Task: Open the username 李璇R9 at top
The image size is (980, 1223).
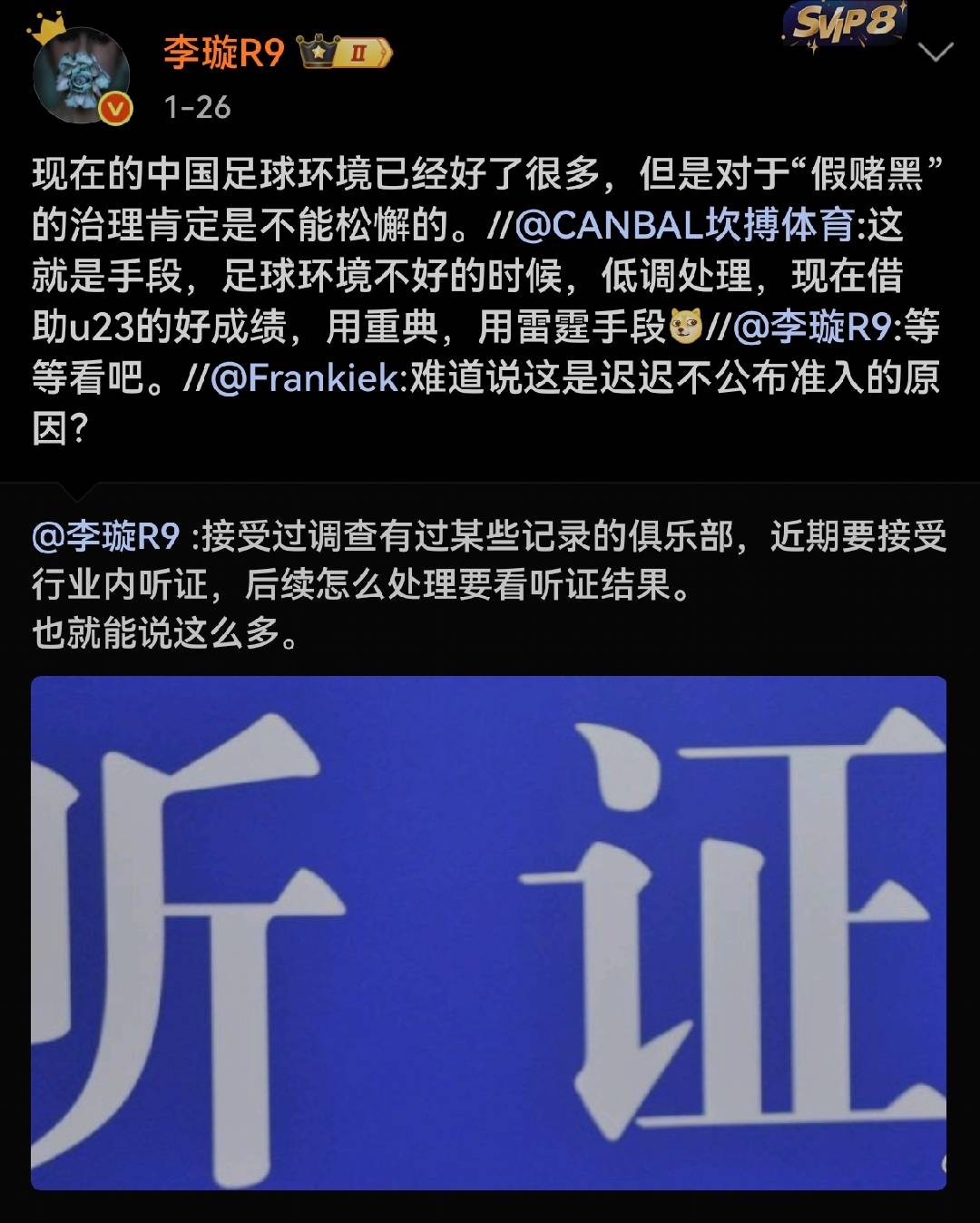Action: [223, 54]
